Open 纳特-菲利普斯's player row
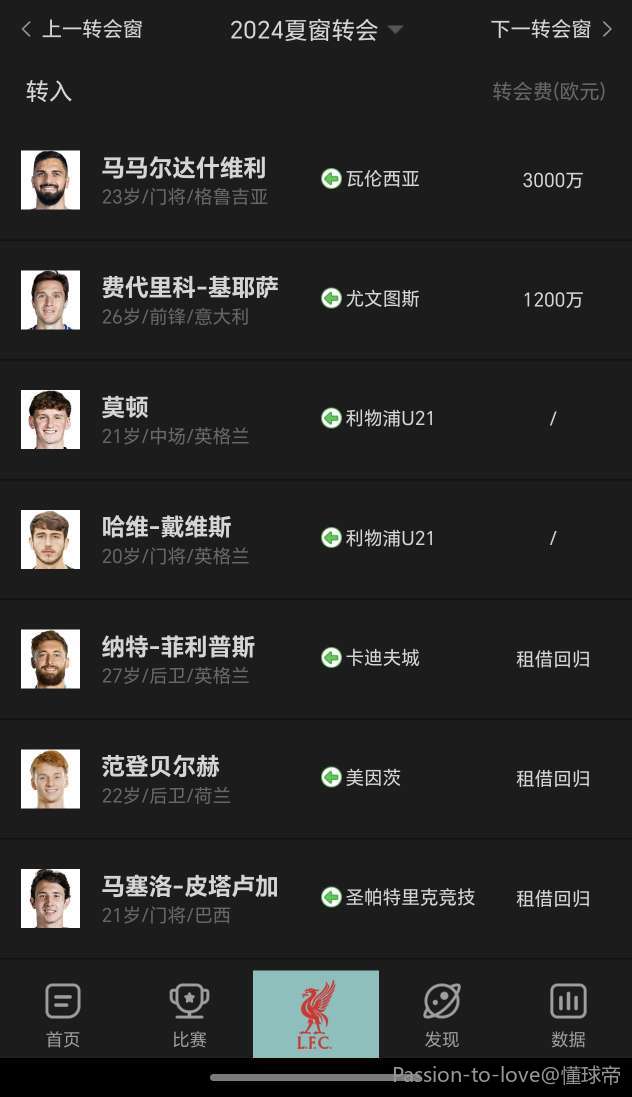 point(315,659)
